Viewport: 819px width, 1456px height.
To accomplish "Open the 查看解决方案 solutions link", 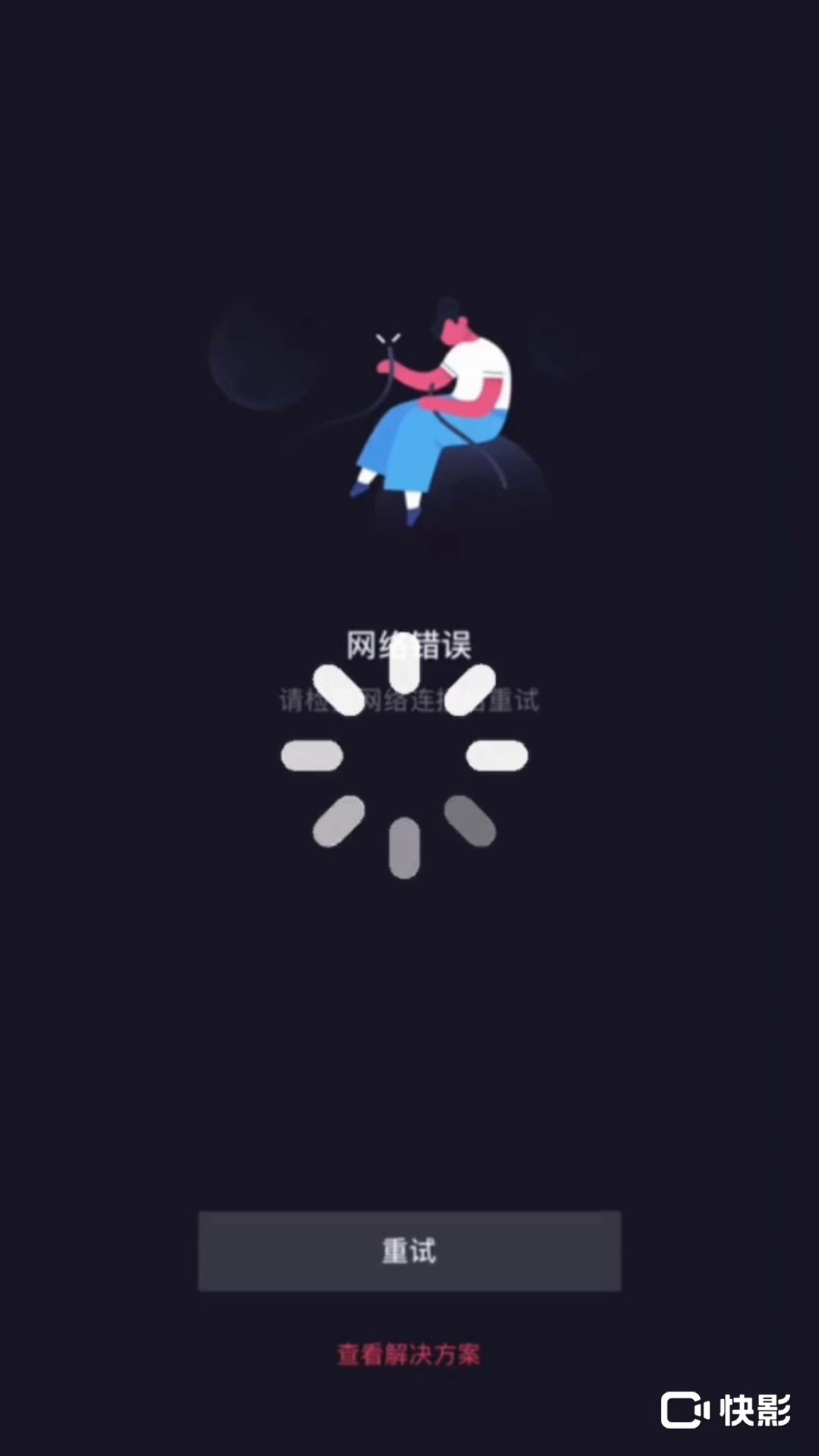I will [x=409, y=1354].
